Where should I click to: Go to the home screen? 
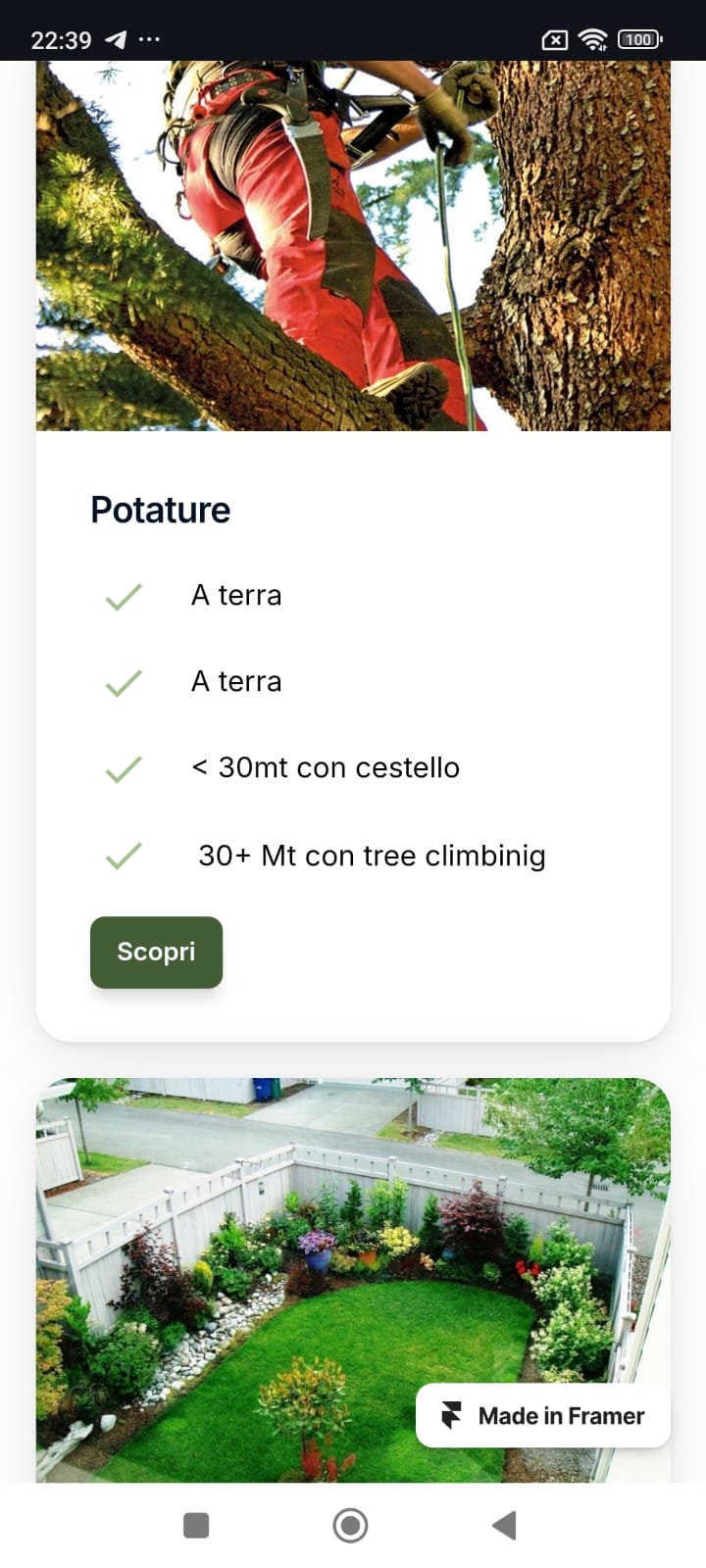tap(350, 1525)
